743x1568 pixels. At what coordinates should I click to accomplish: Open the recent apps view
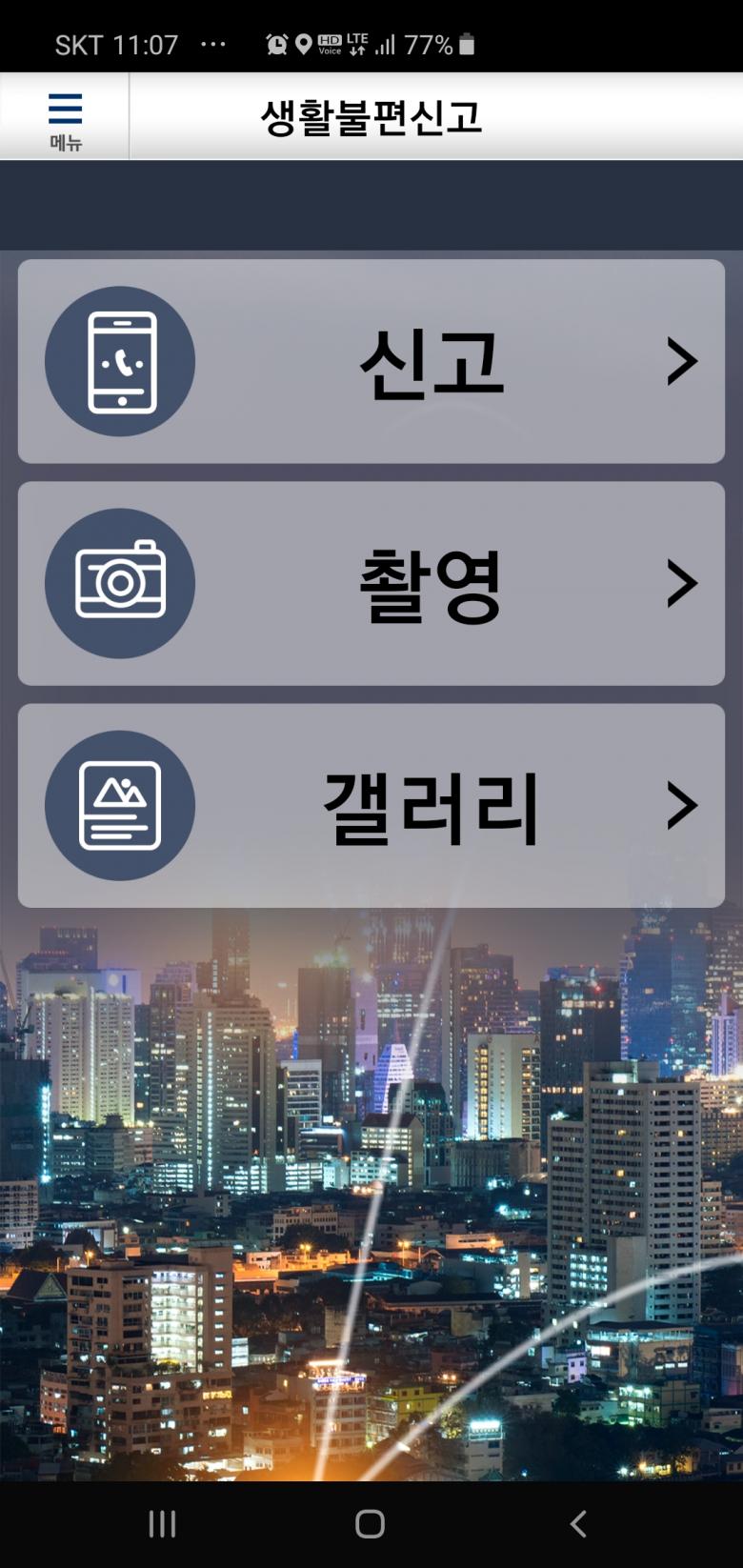tap(162, 1523)
